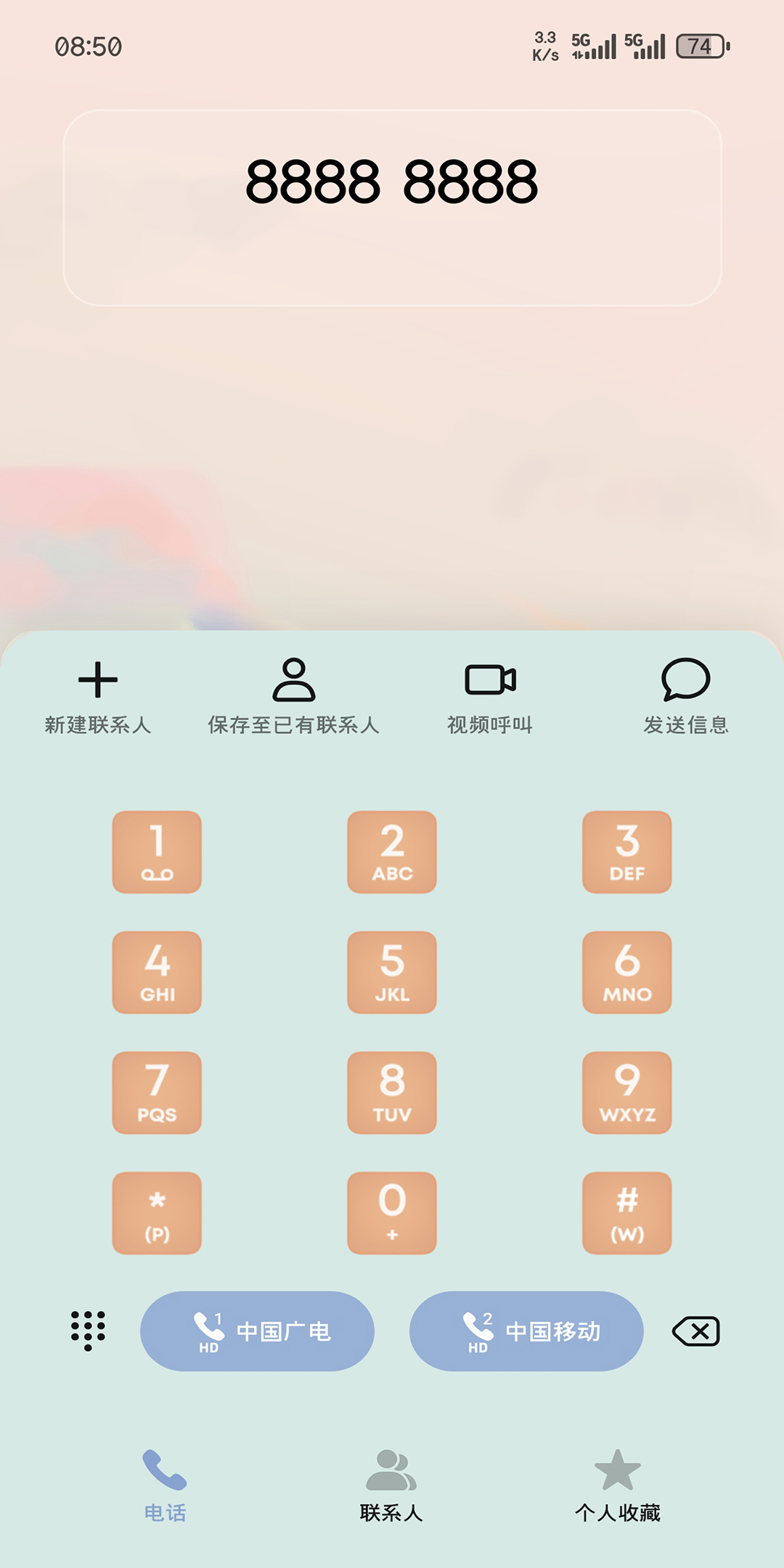Viewport: 784px width, 1568px height.
Task: Tap keypad key 3 DEF
Action: click(x=627, y=852)
